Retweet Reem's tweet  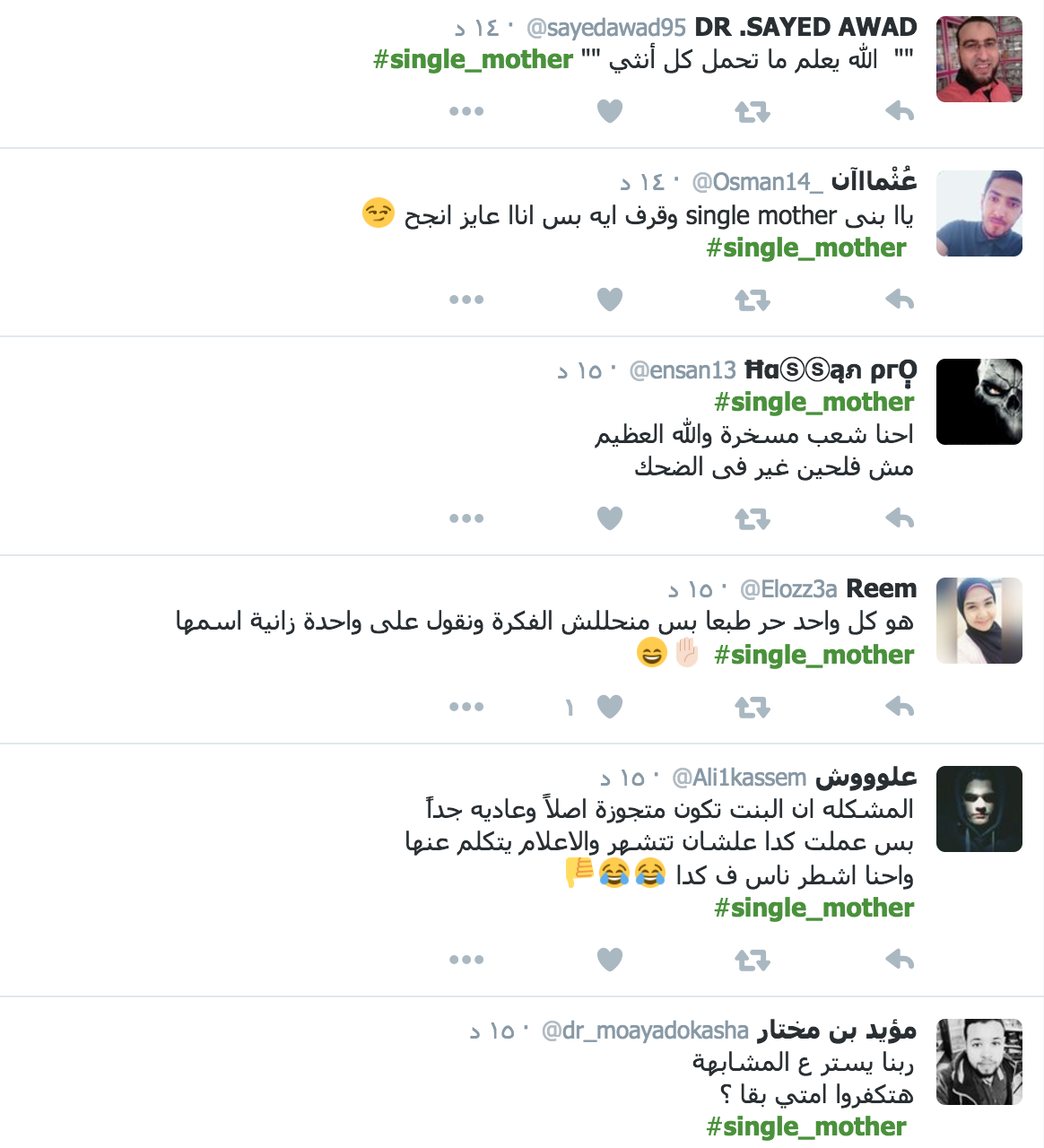click(x=753, y=707)
